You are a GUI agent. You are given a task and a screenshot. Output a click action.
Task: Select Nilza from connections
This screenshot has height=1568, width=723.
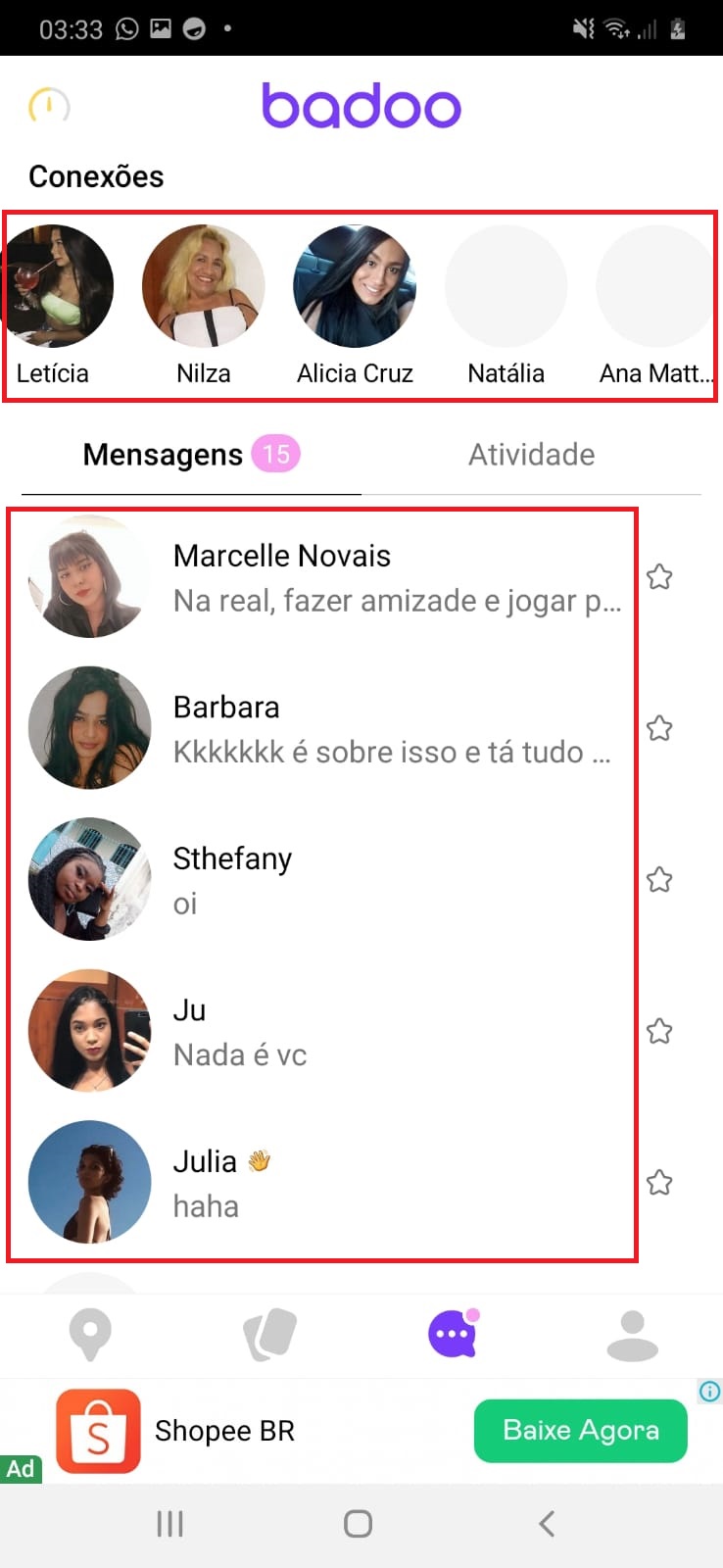tap(204, 286)
